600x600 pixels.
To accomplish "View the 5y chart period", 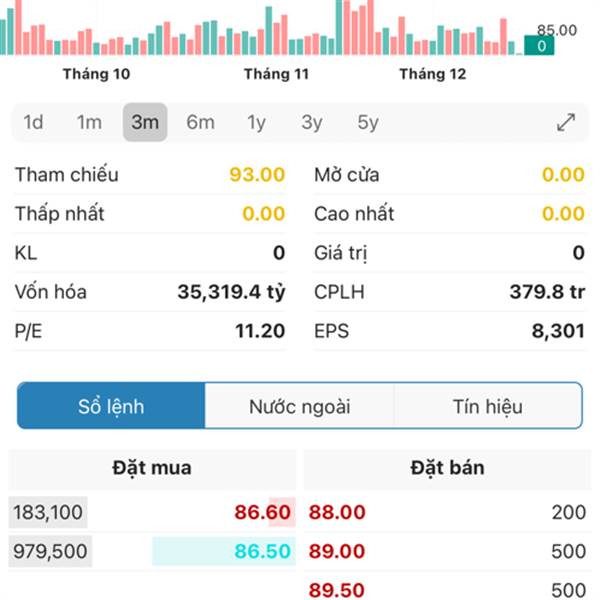I will pos(368,123).
